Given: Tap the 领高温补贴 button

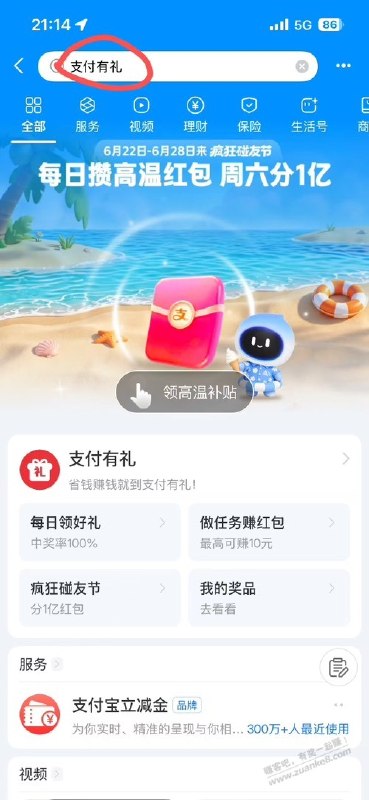Looking at the screenshot, I should point(184,392).
